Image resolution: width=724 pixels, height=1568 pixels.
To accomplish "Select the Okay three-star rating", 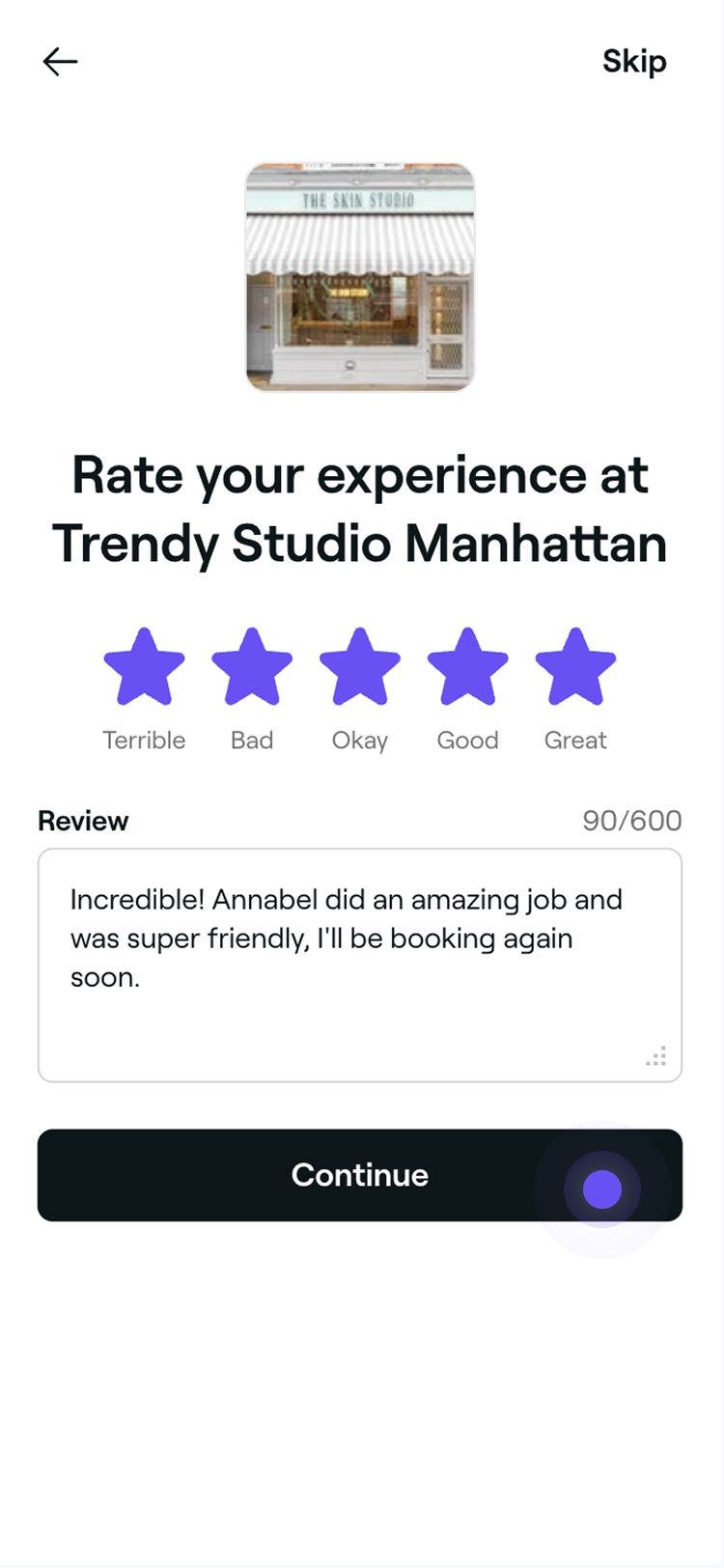I will 360,667.
